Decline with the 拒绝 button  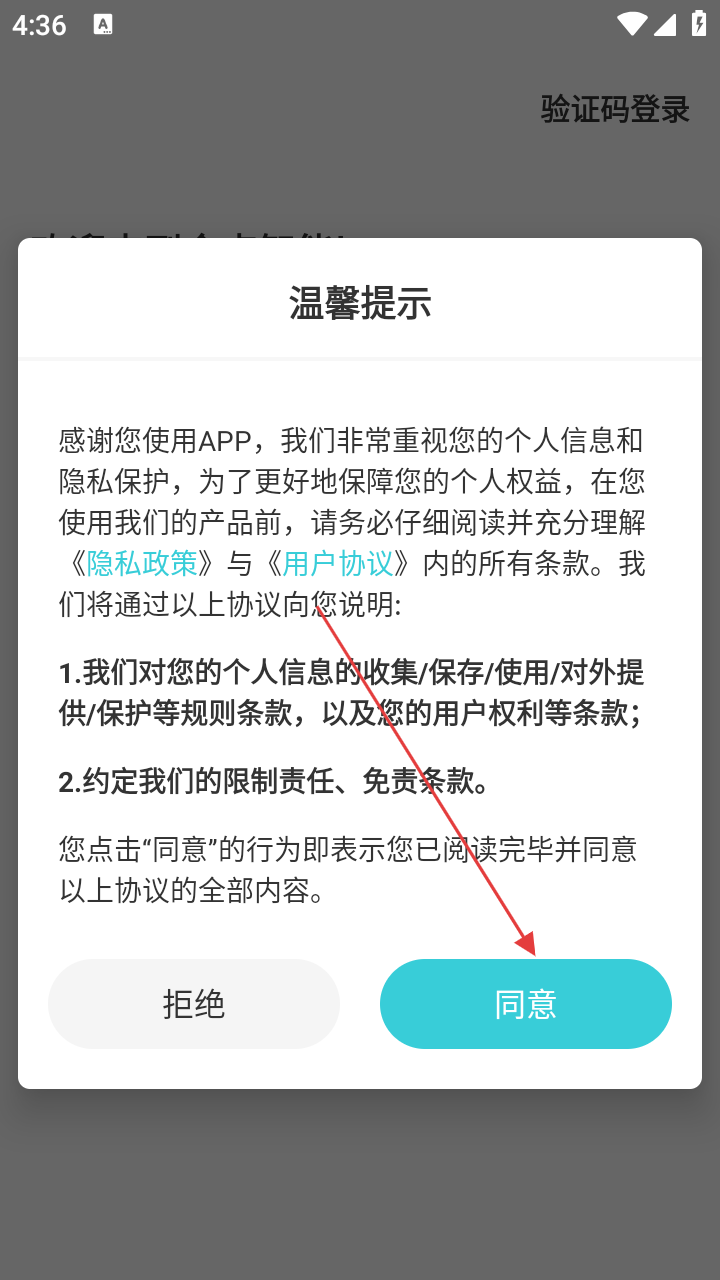pyautogui.click(x=194, y=1004)
